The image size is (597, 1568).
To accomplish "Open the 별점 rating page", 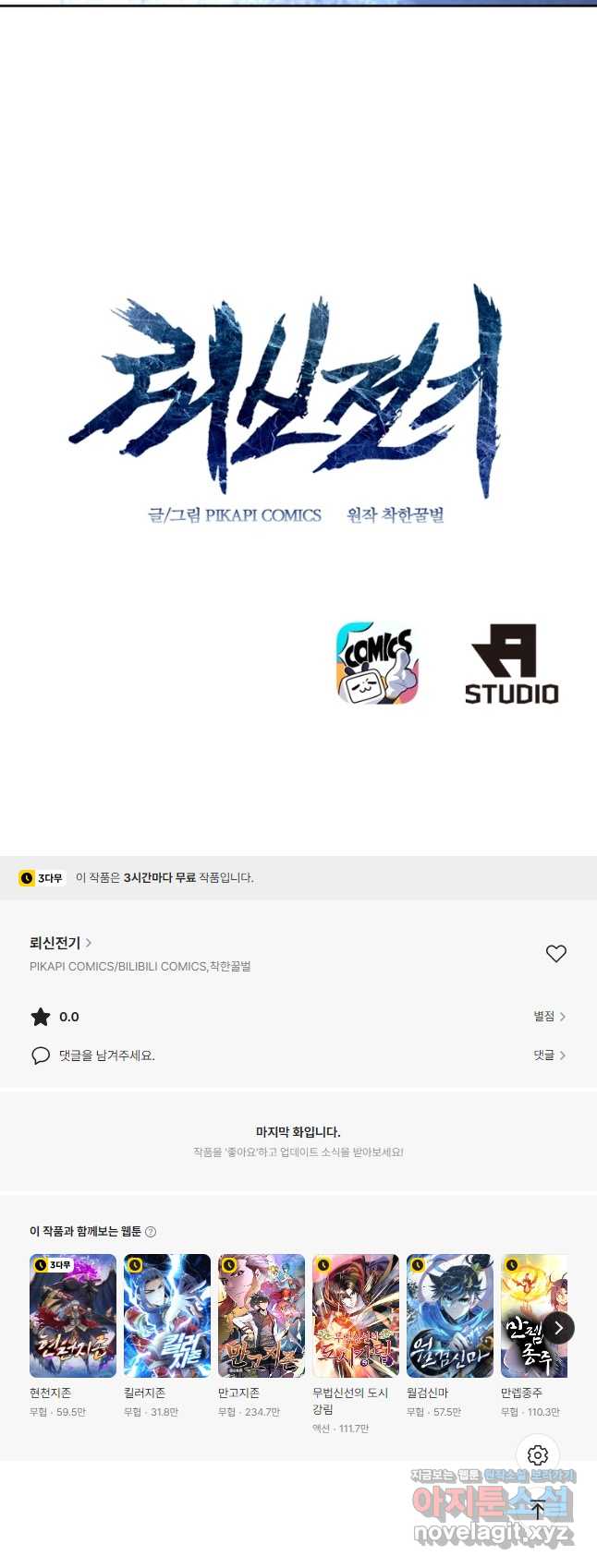I will click(x=549, y=1017).
